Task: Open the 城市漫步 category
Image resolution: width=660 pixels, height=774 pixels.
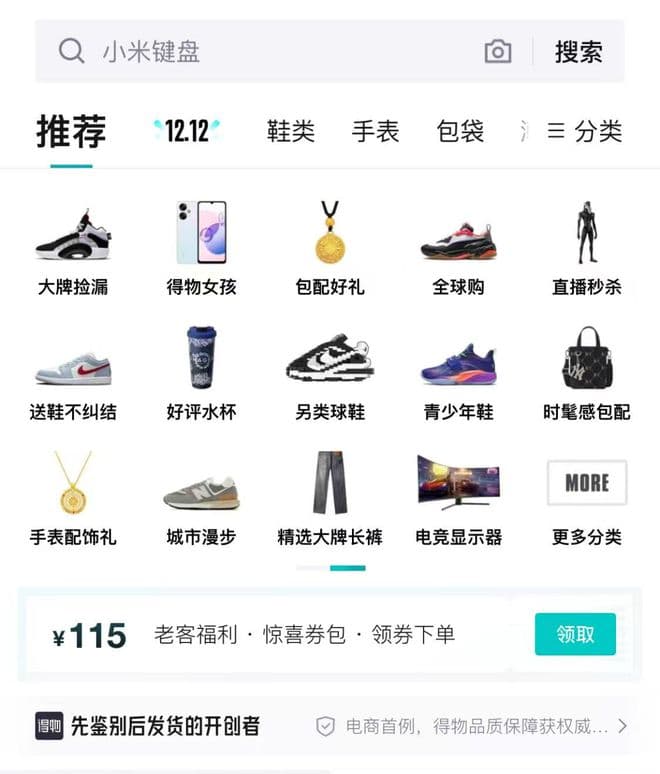Action: pyautogui.click(x=201, y=498)
